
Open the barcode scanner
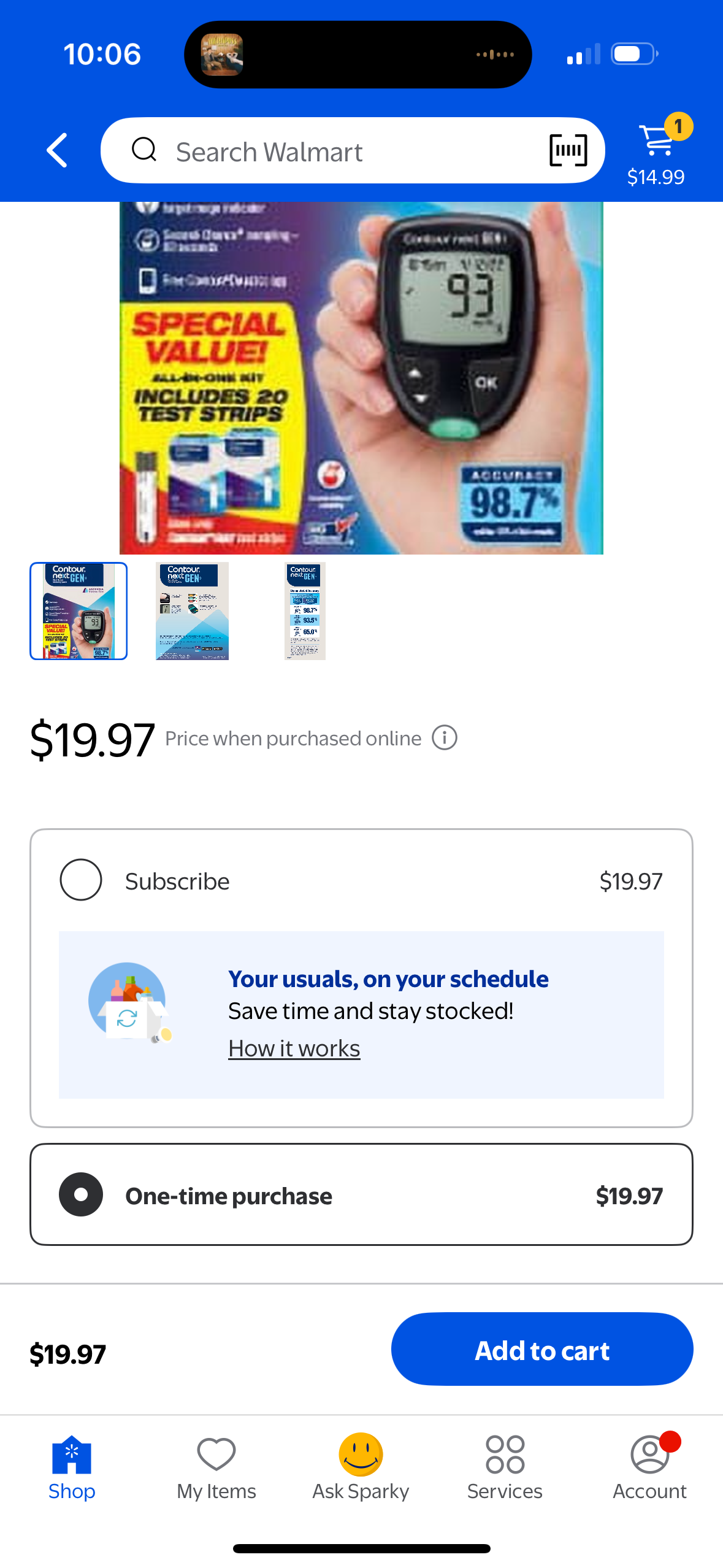[568, 150]
